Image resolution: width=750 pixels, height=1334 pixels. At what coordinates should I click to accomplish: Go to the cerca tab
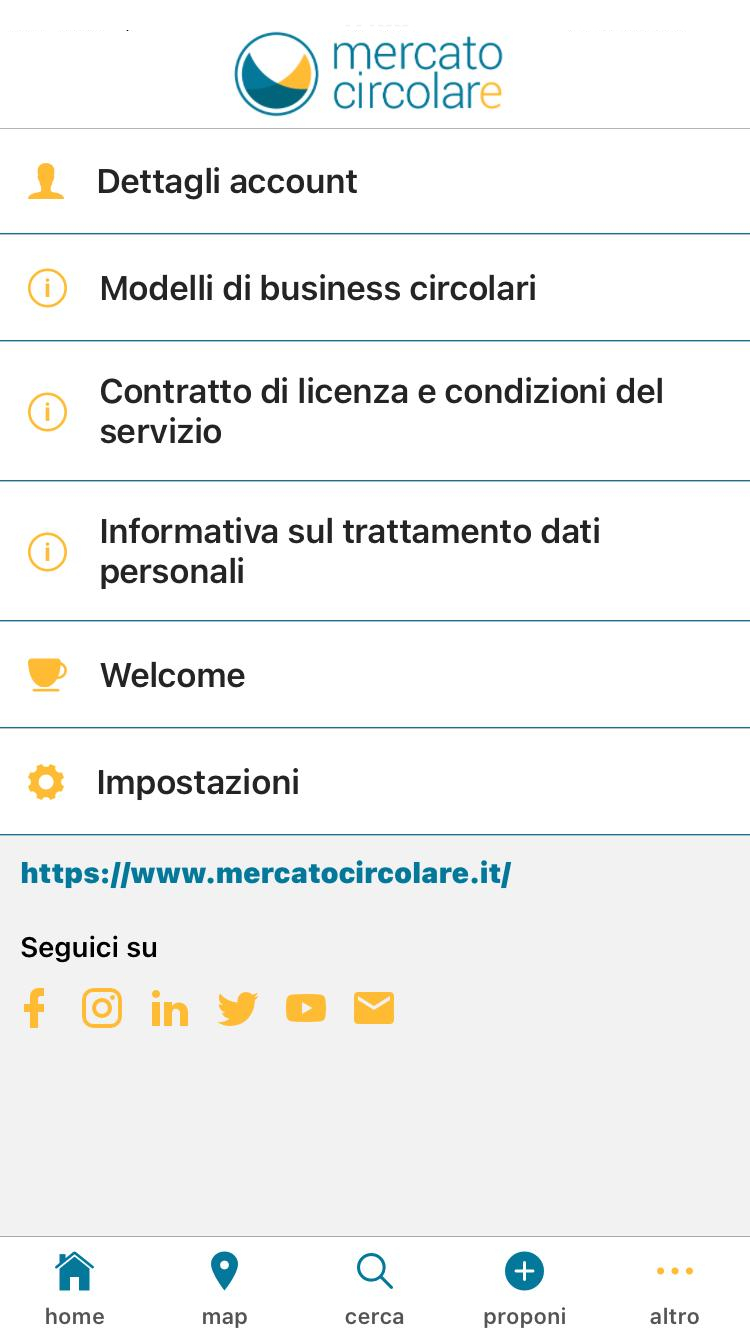tap(375, 1289)
